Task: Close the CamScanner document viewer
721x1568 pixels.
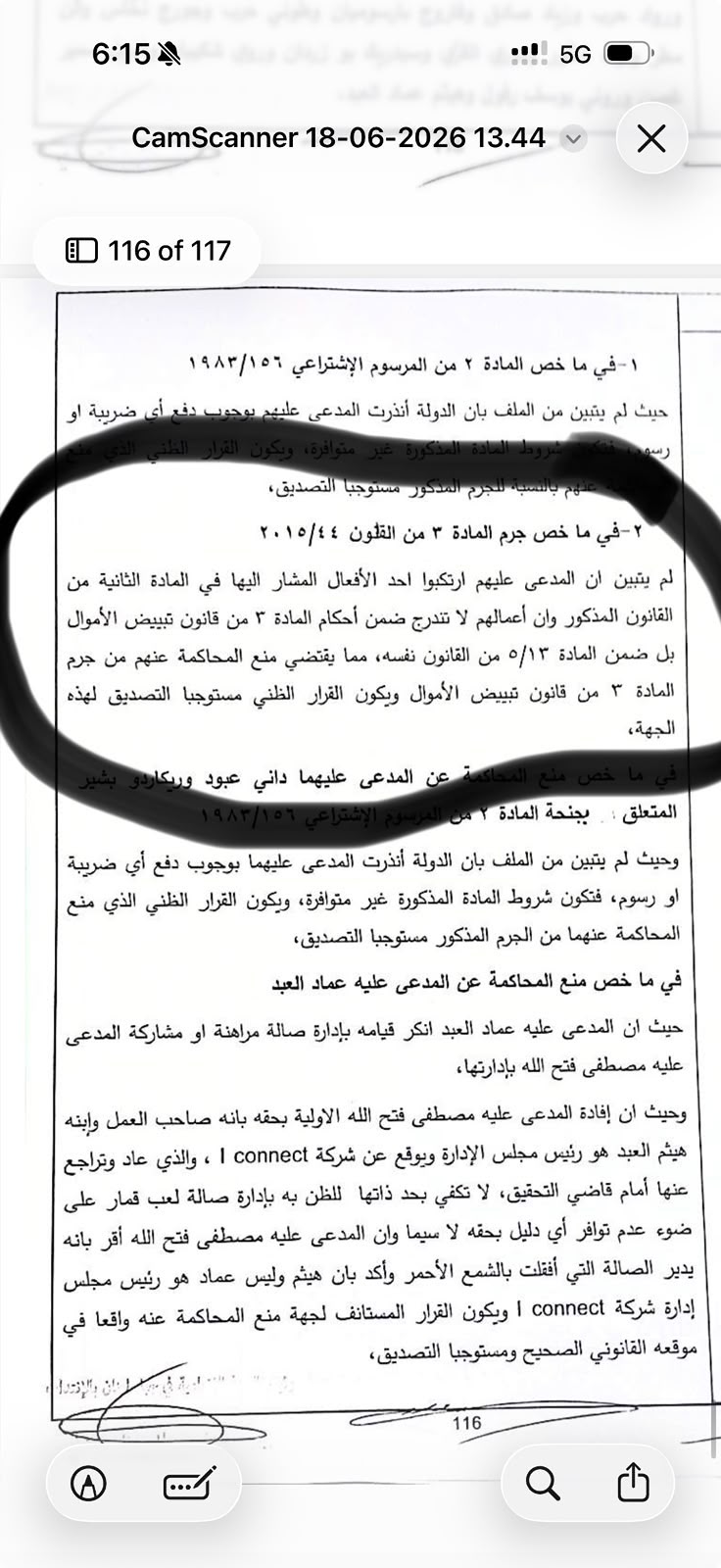Action: click(651, 138)
